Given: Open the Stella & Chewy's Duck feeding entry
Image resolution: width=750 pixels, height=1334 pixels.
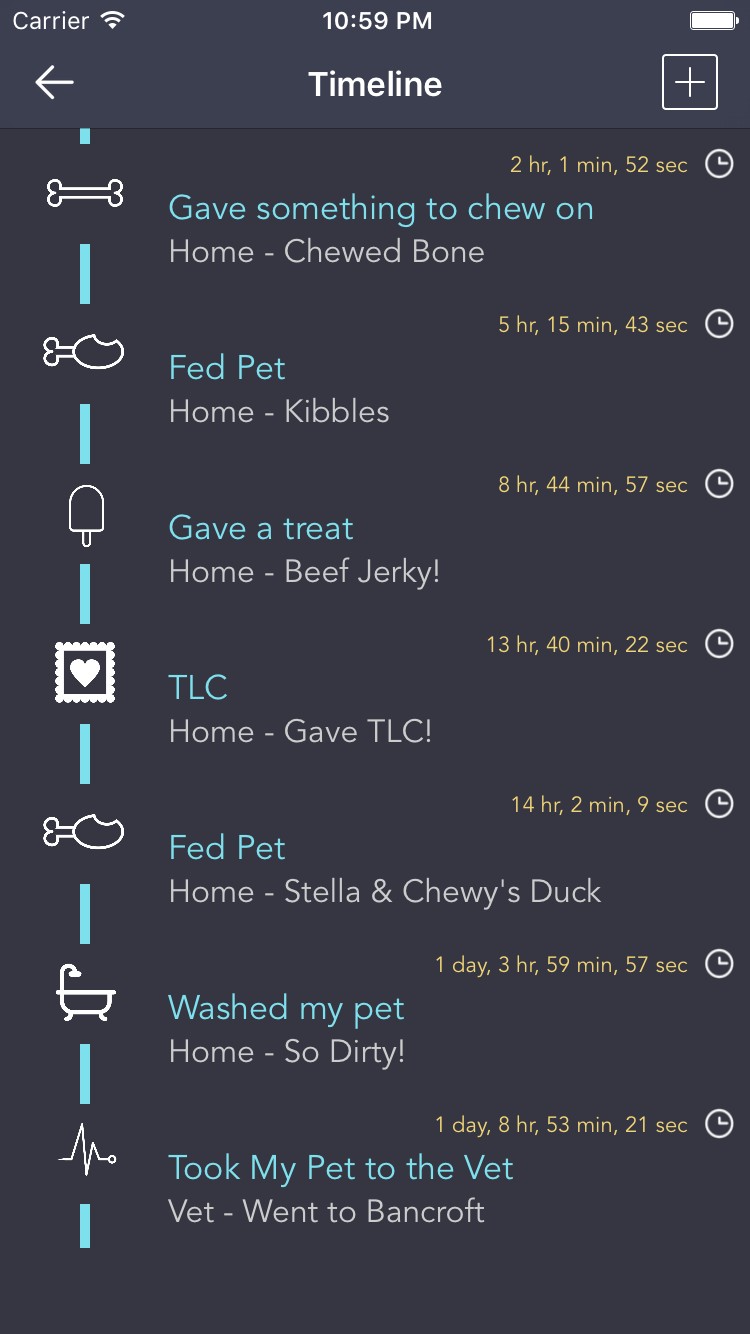Looking at the screenshot, I should [375, 848].
